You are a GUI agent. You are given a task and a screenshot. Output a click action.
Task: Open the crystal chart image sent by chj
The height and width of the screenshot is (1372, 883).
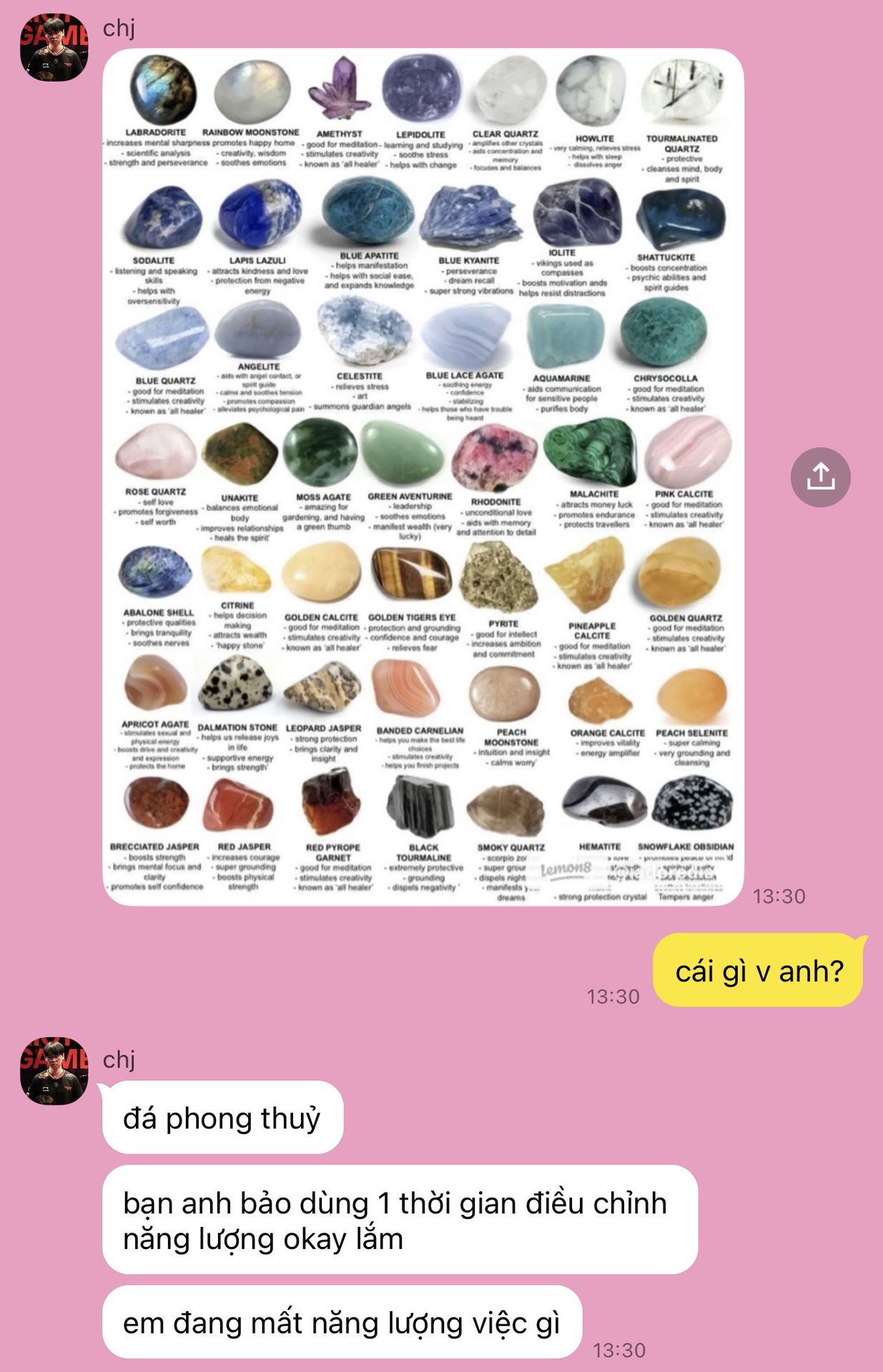[423, 477]
